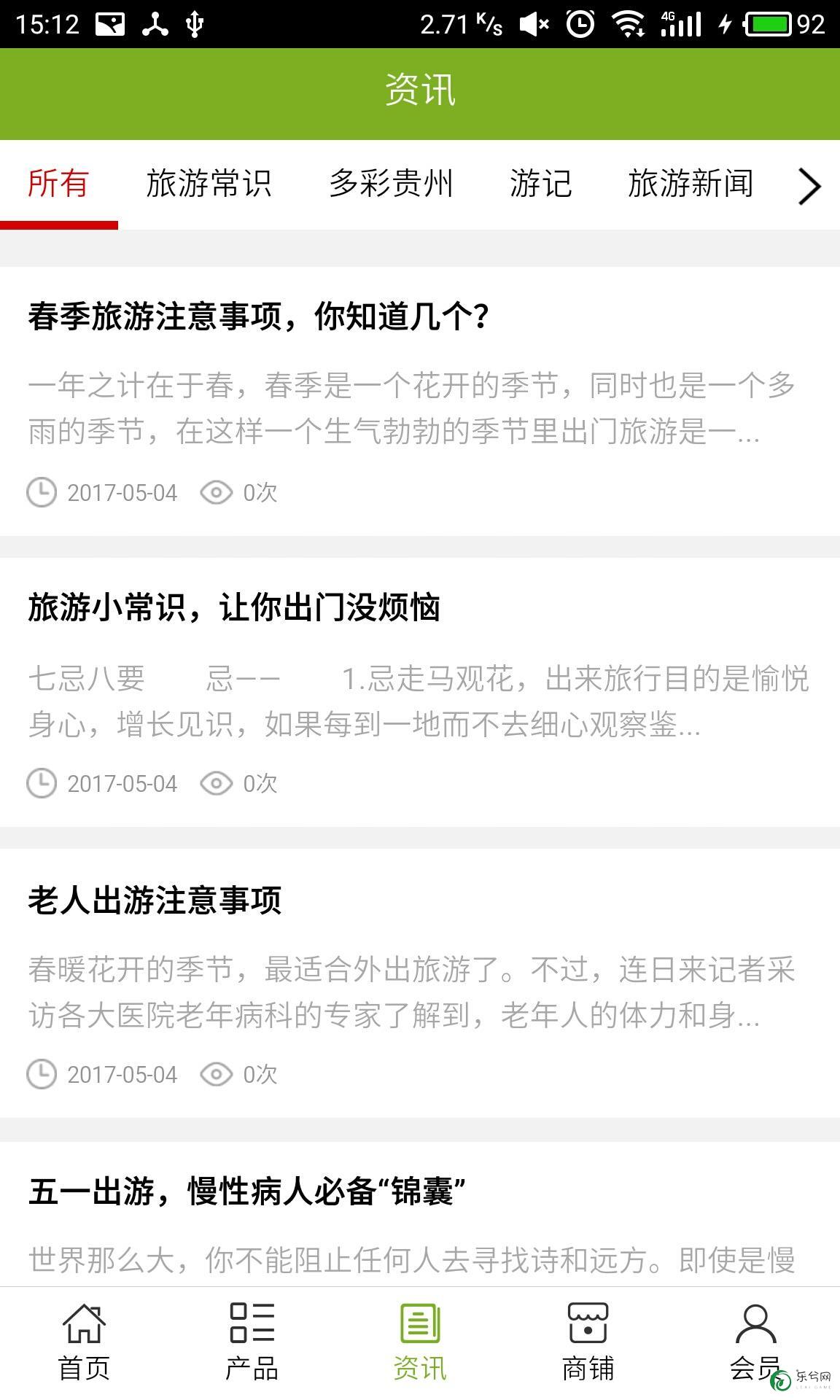
Task: Open the 多彩贵州 tab
Action: pyautogui.click(x=391, y=184)
